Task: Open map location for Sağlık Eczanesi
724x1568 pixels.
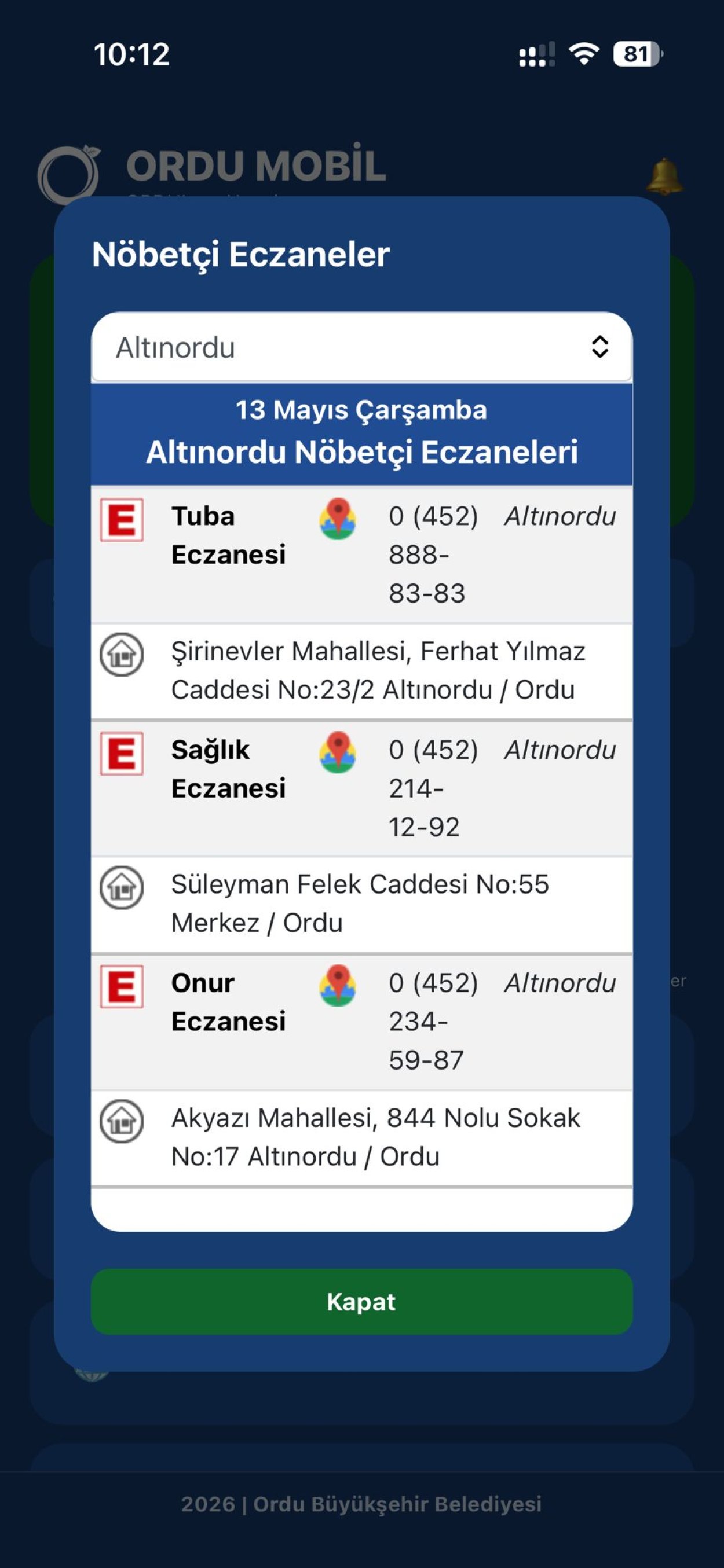Action: [x=337, y=752]
